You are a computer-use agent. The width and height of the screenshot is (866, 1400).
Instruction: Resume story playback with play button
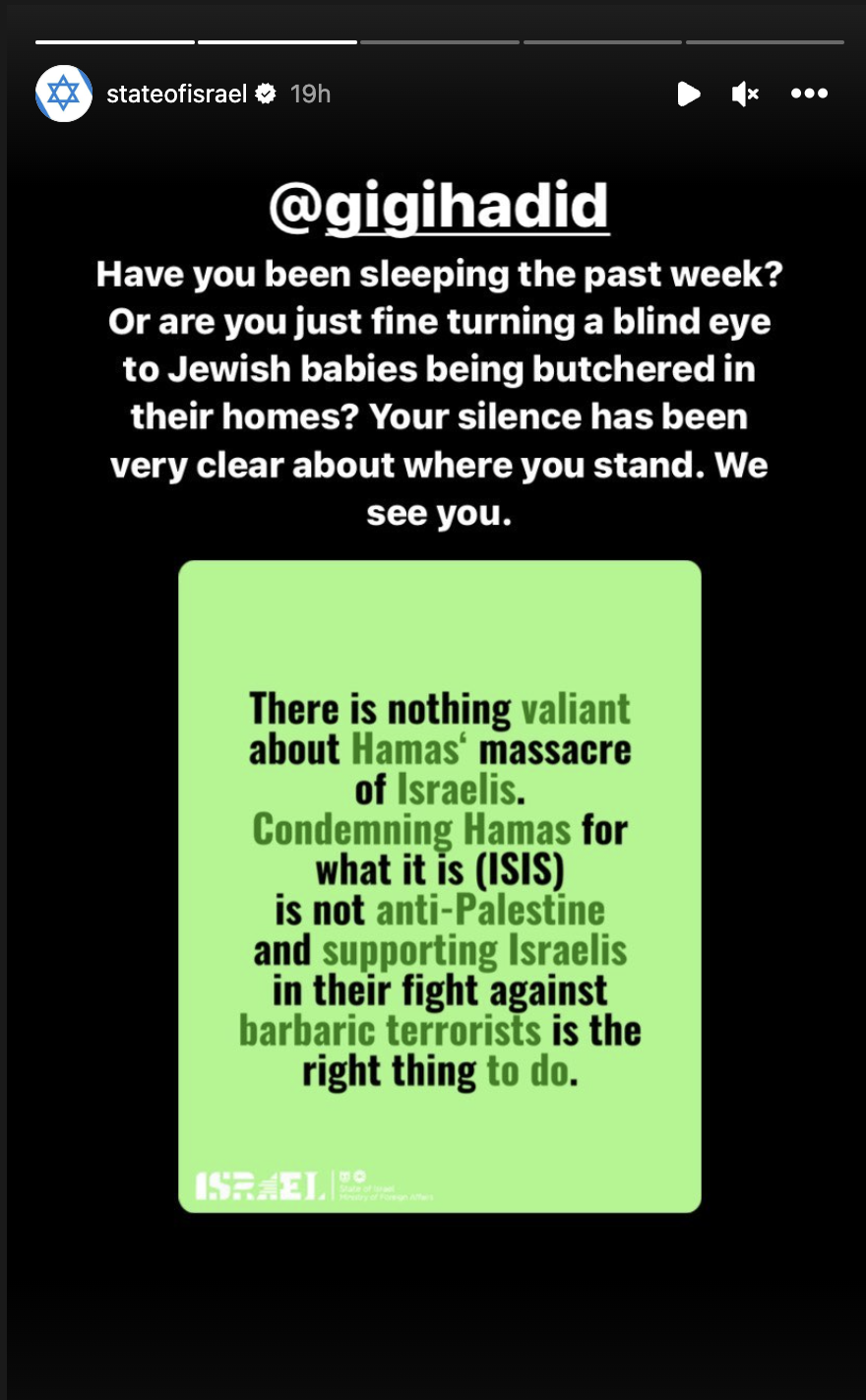pos(688,94)
